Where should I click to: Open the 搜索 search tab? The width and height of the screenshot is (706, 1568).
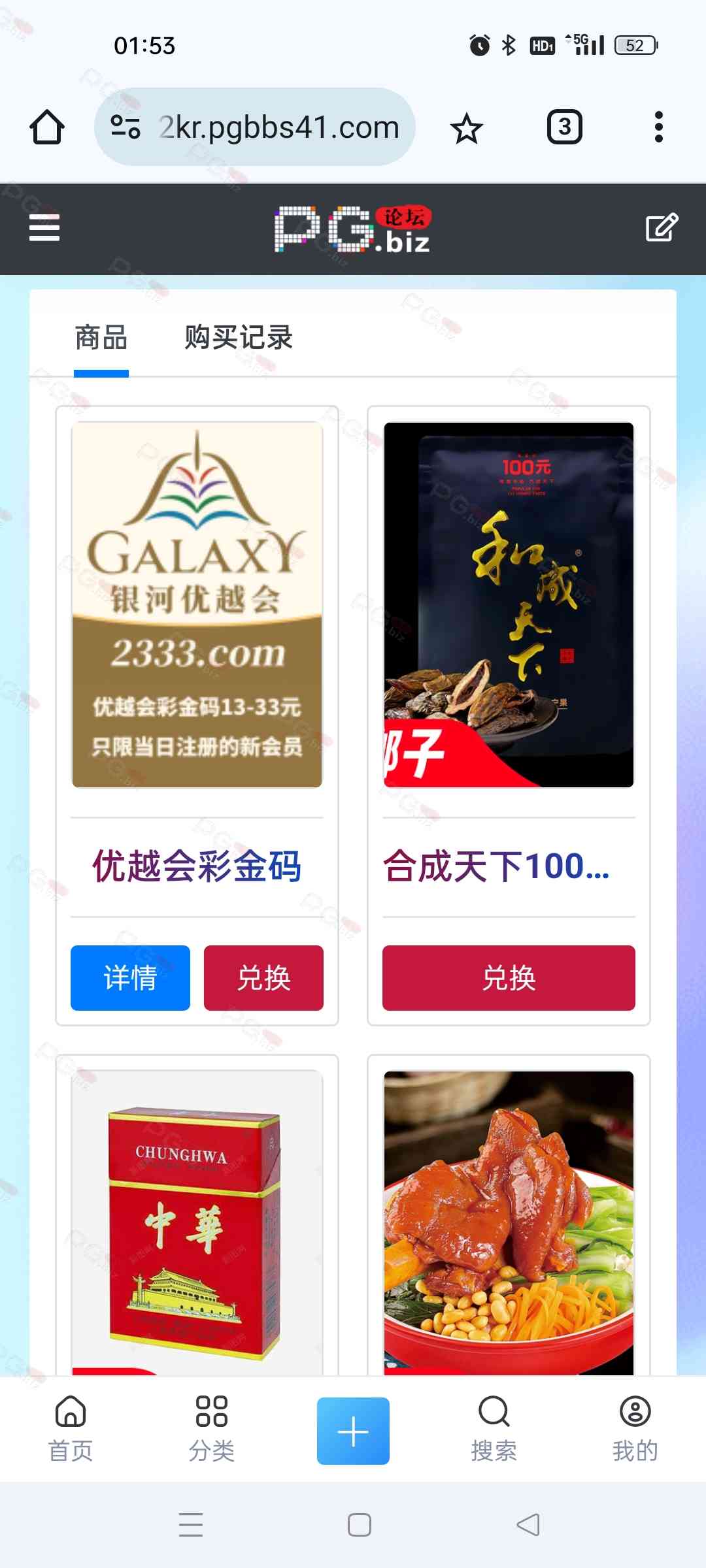click(494, 1428)
